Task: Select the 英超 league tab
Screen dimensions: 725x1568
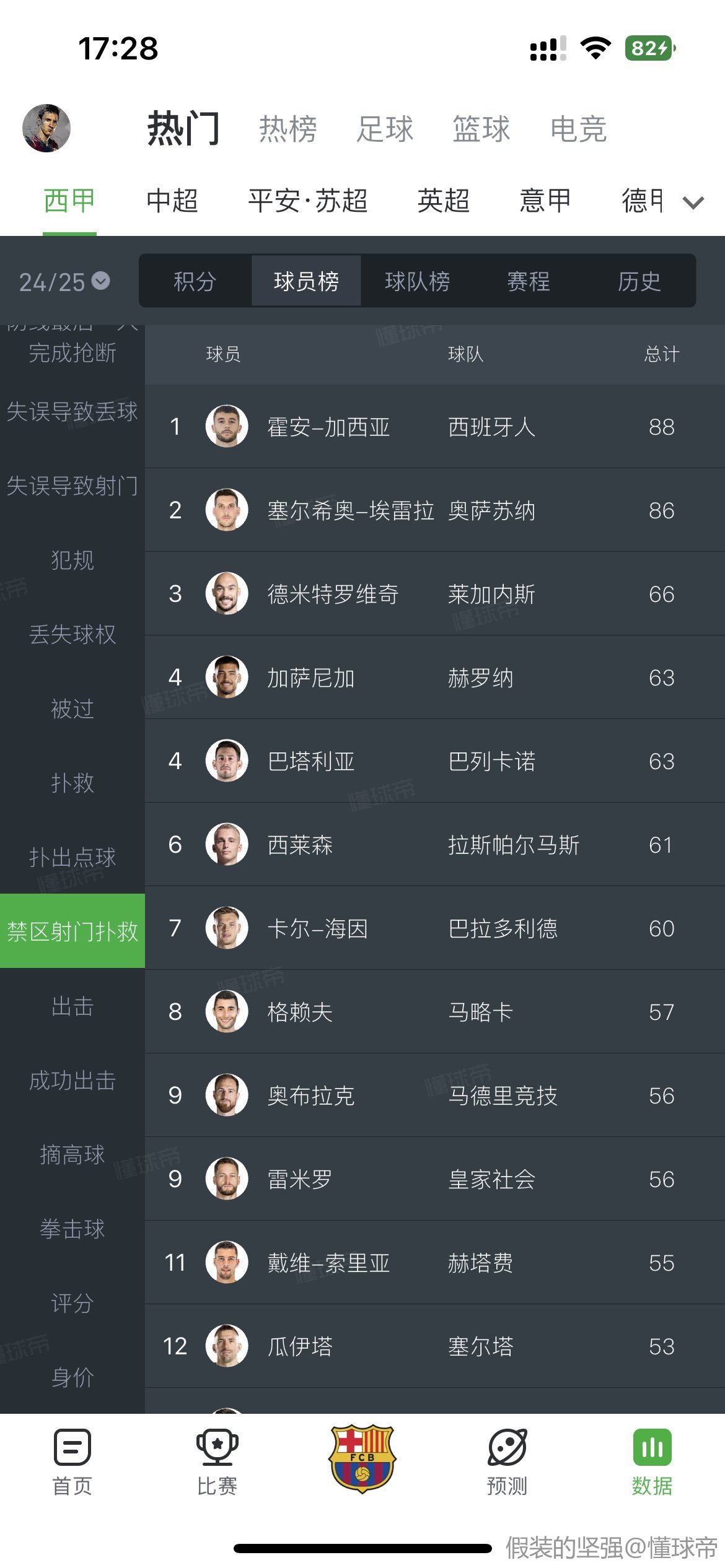Action: pyautogui.click(x=443, y=201)
